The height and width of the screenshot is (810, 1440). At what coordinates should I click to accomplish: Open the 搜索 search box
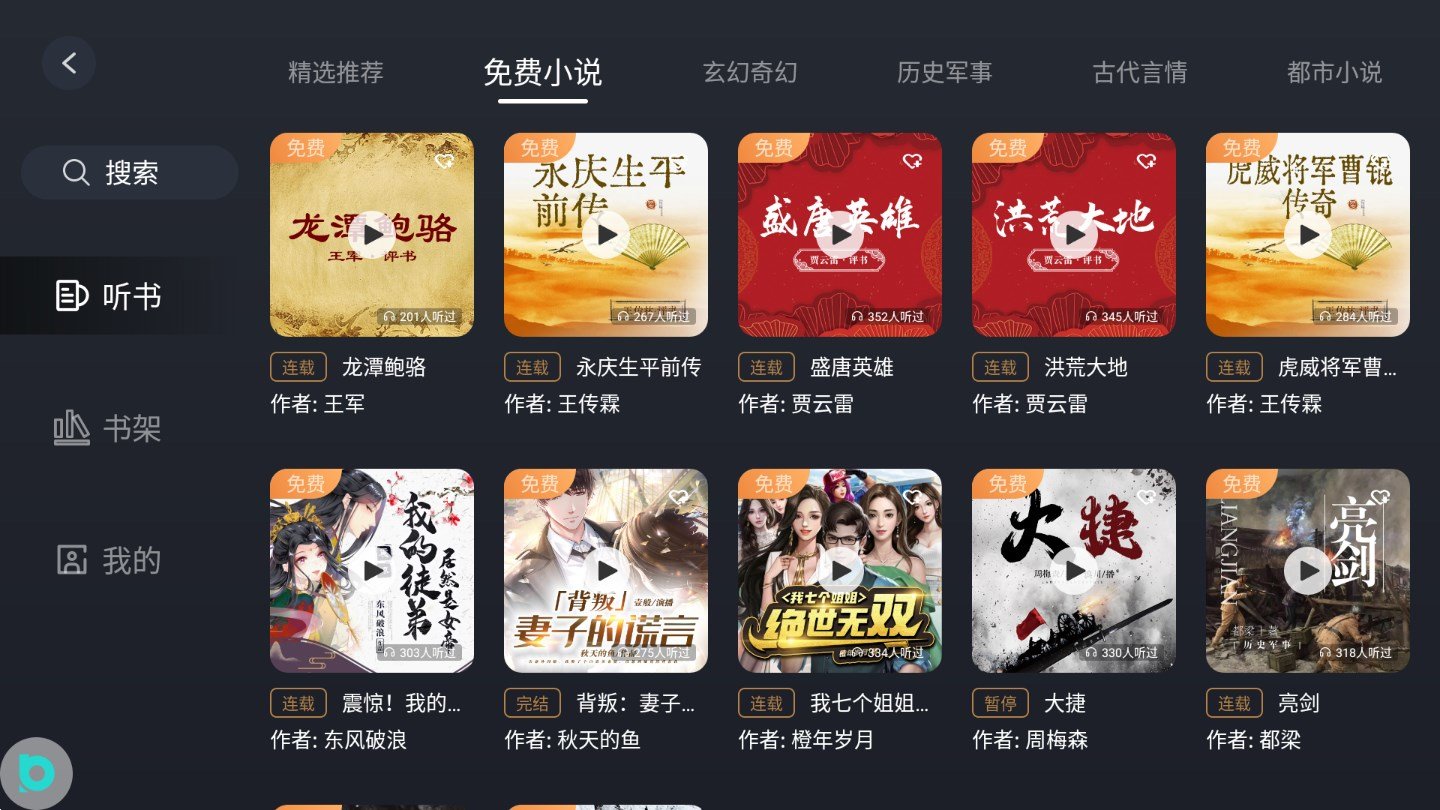click(x=130, y=172)
